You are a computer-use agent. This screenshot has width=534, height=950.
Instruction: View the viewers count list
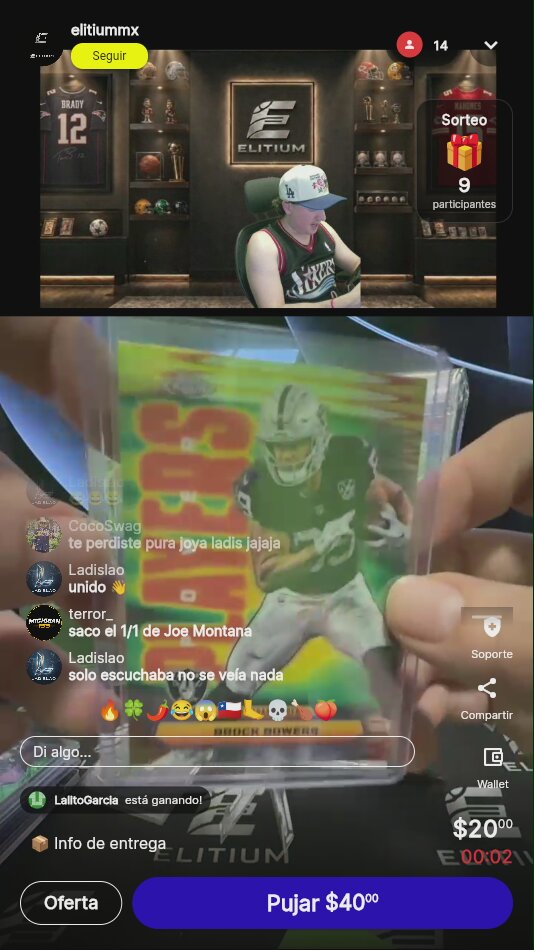click(423, 45)
